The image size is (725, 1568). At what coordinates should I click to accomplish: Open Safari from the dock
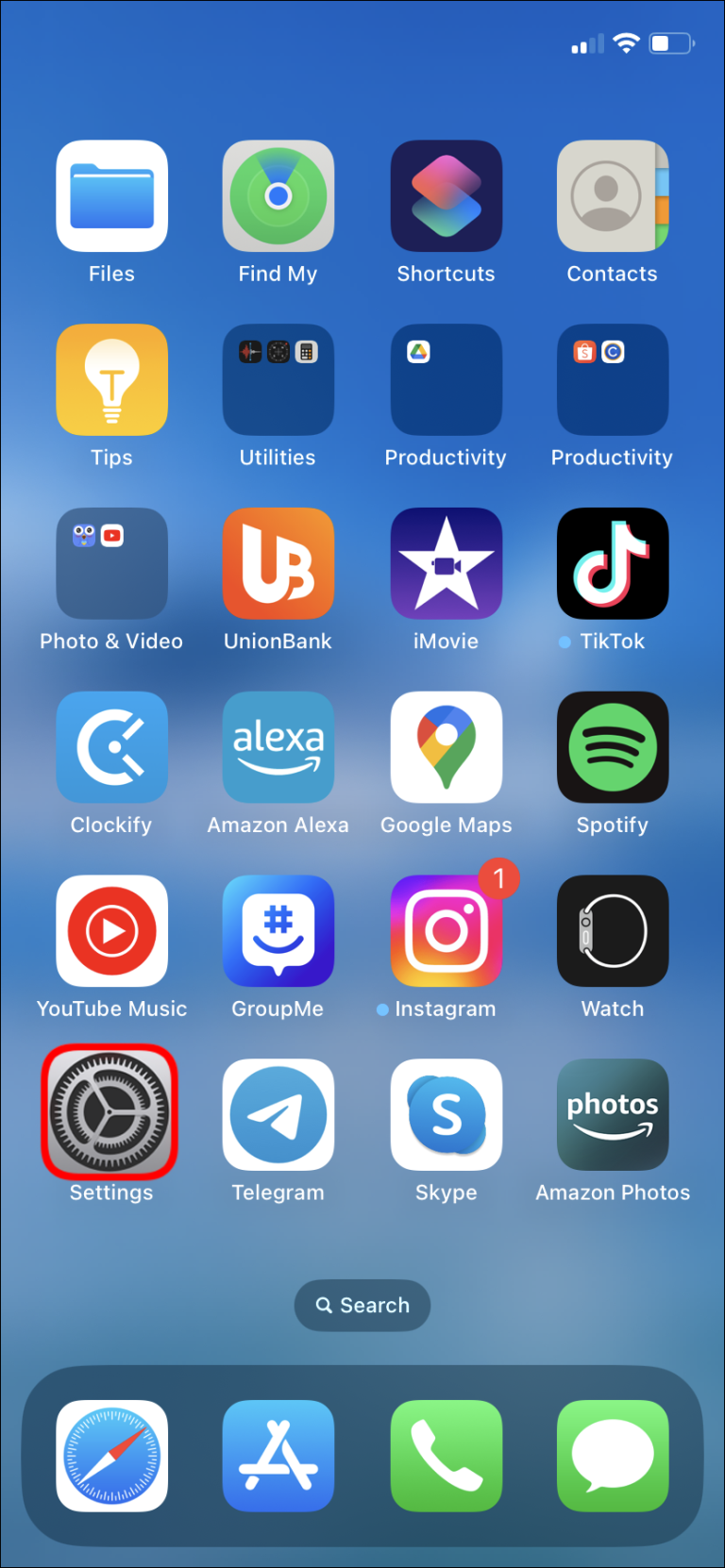pyautogui.click(x=111, y=1455)
